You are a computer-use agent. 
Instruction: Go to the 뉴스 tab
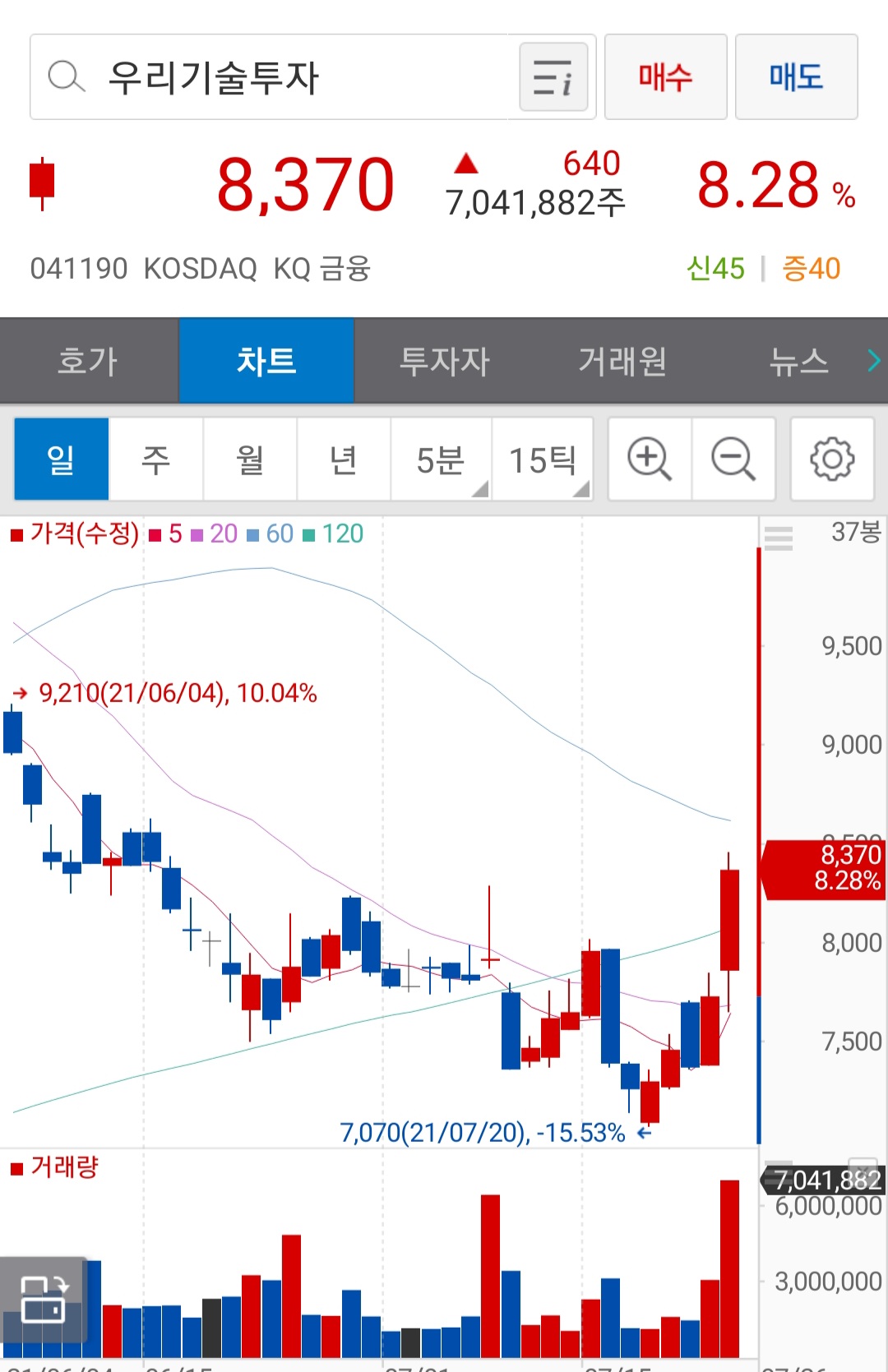pyautogui.click(x=798, y=361)
